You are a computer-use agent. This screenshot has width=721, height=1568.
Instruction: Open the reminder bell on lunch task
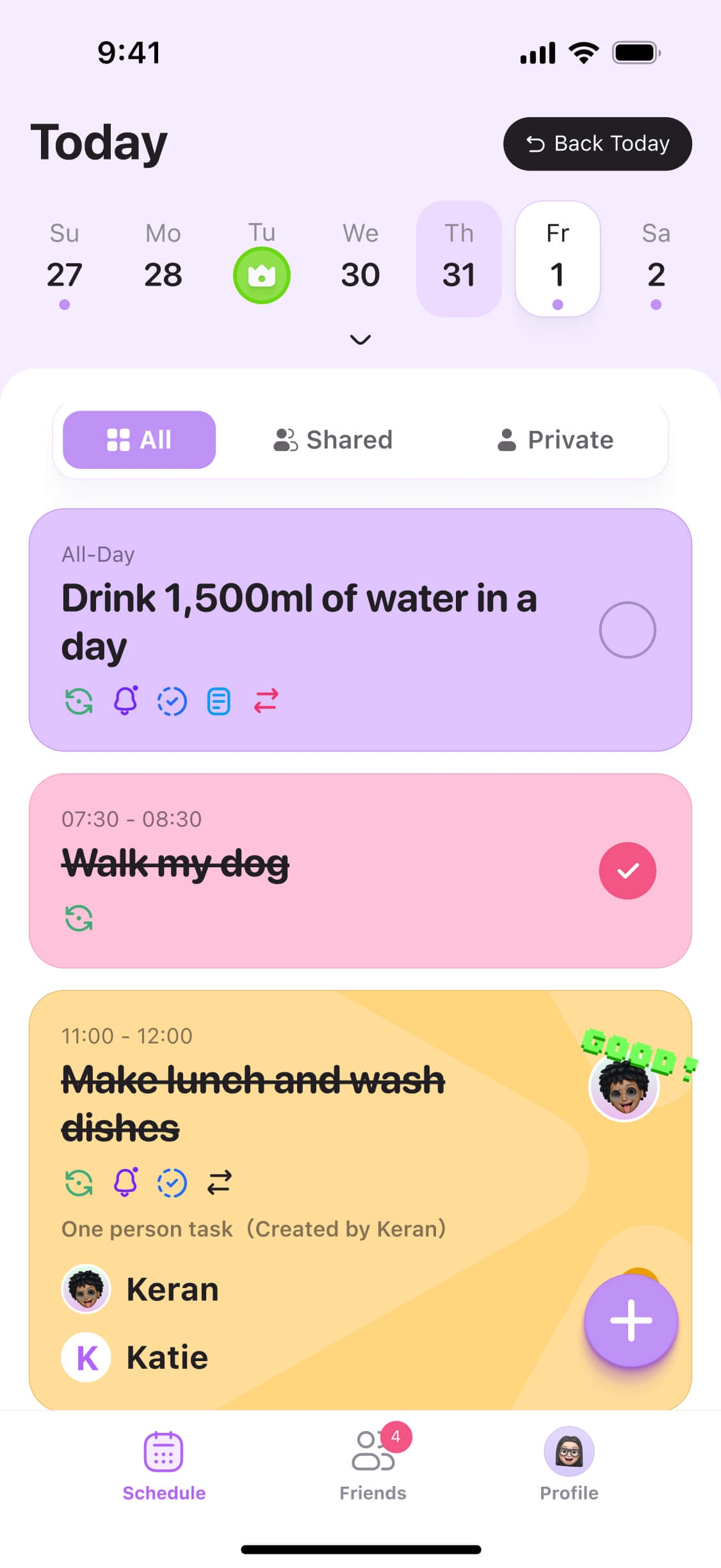point(126,1182)
